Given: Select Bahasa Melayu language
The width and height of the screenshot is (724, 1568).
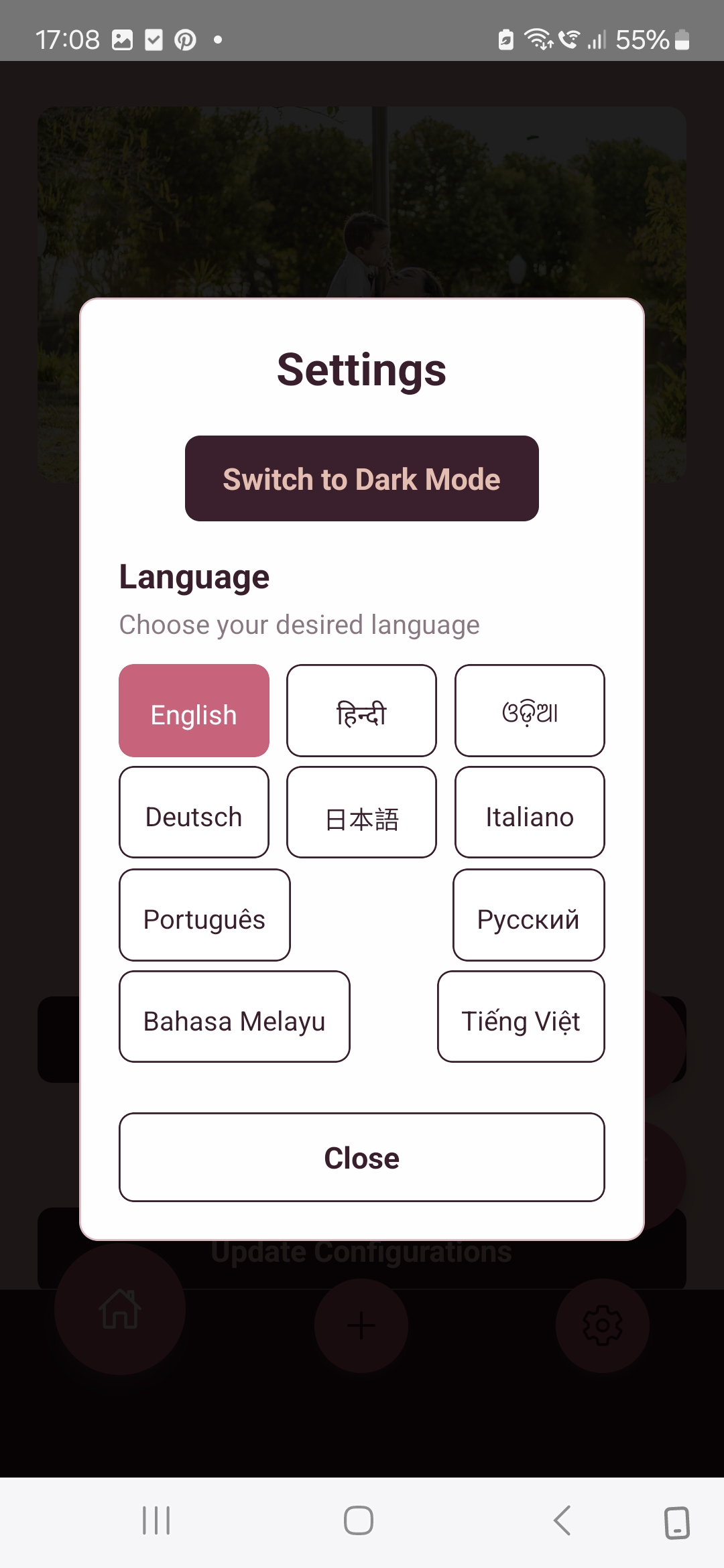Looking at the screenshot, I should click(x=235, y=1017).
